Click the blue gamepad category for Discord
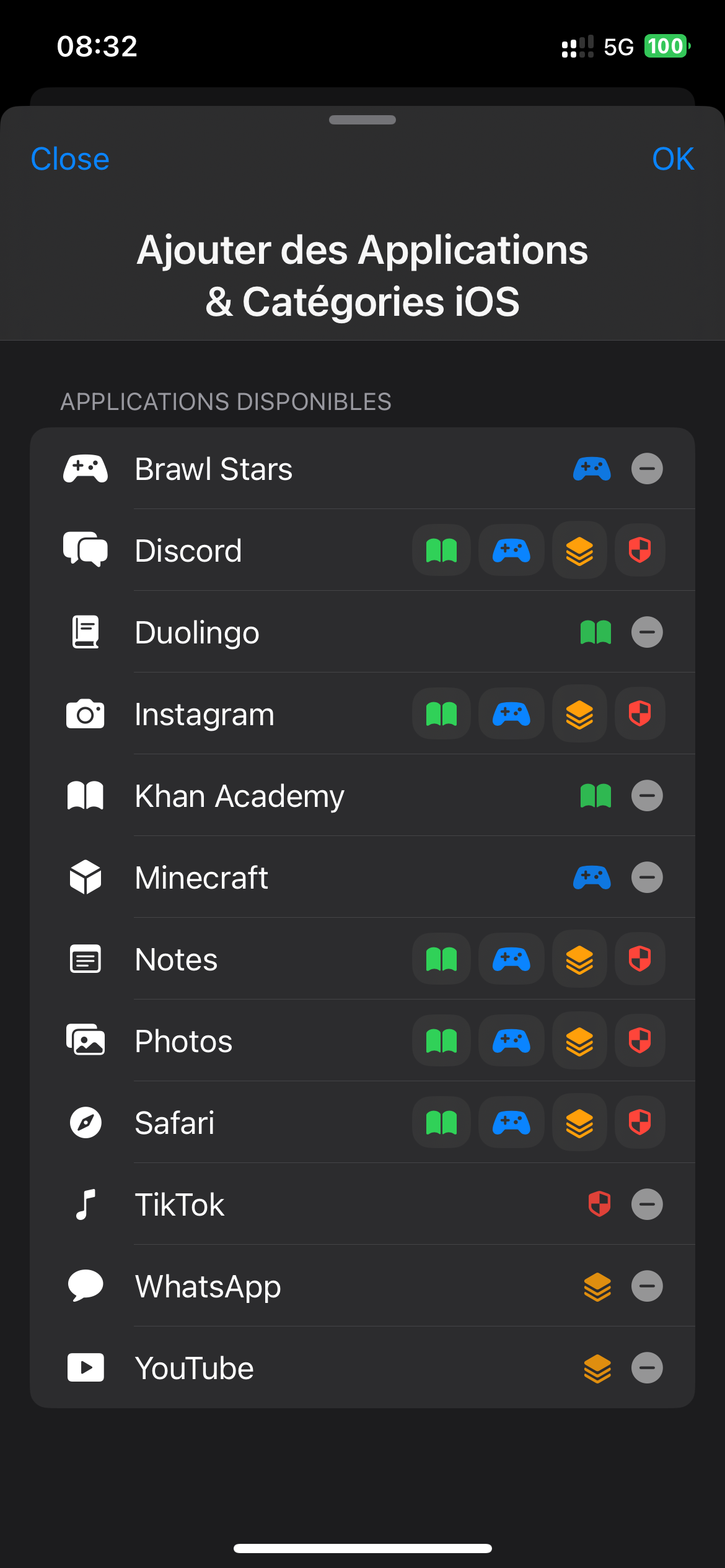Viewport: 725px width, 1568px height. (x=511, y=550)
